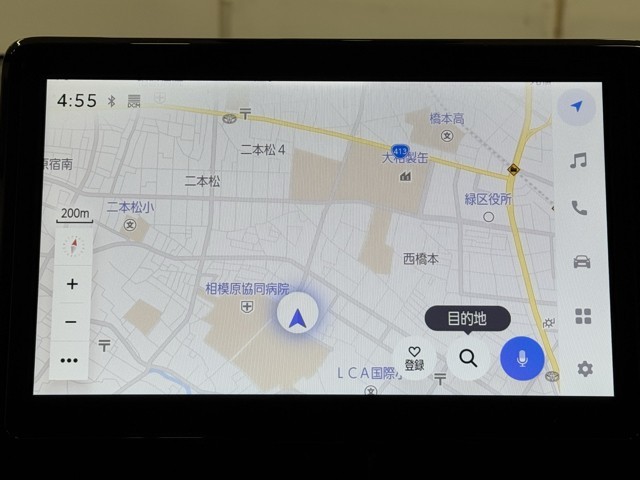Open the navigation map tab
640x480 pixels.
577,107
